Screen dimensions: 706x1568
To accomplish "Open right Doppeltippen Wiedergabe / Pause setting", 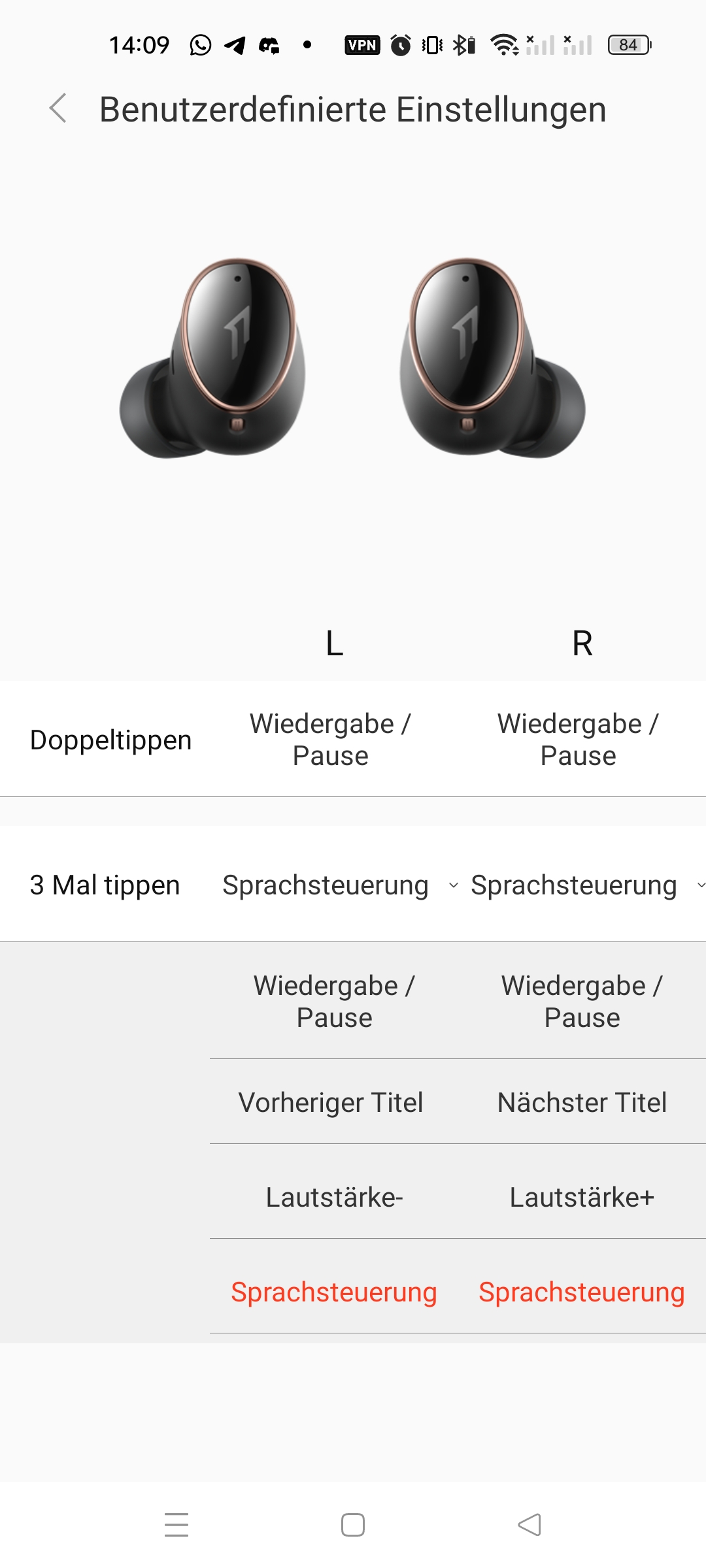I will (x=579, y=740).
